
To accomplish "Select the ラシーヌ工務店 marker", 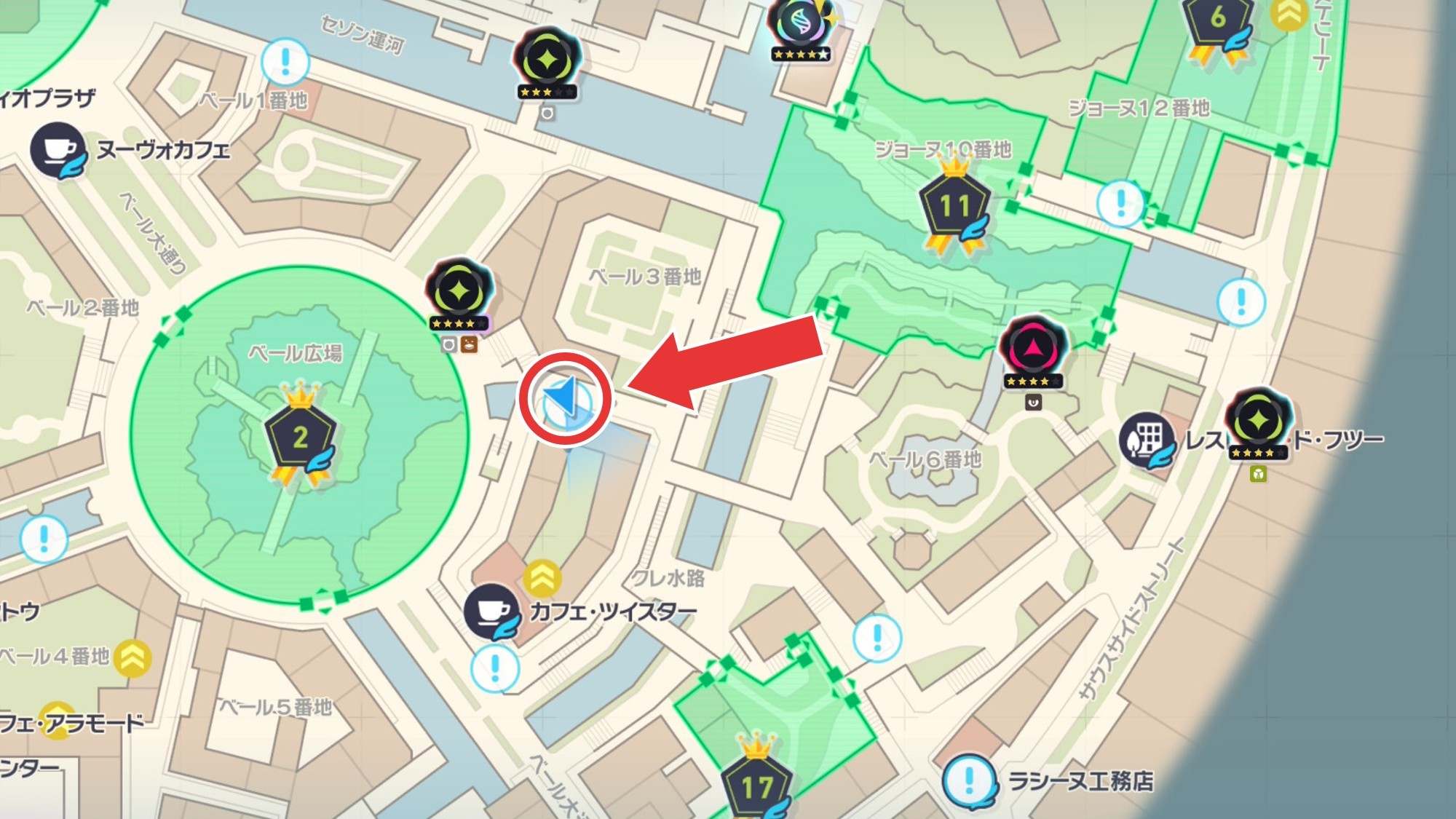I will tap(969, 781).
